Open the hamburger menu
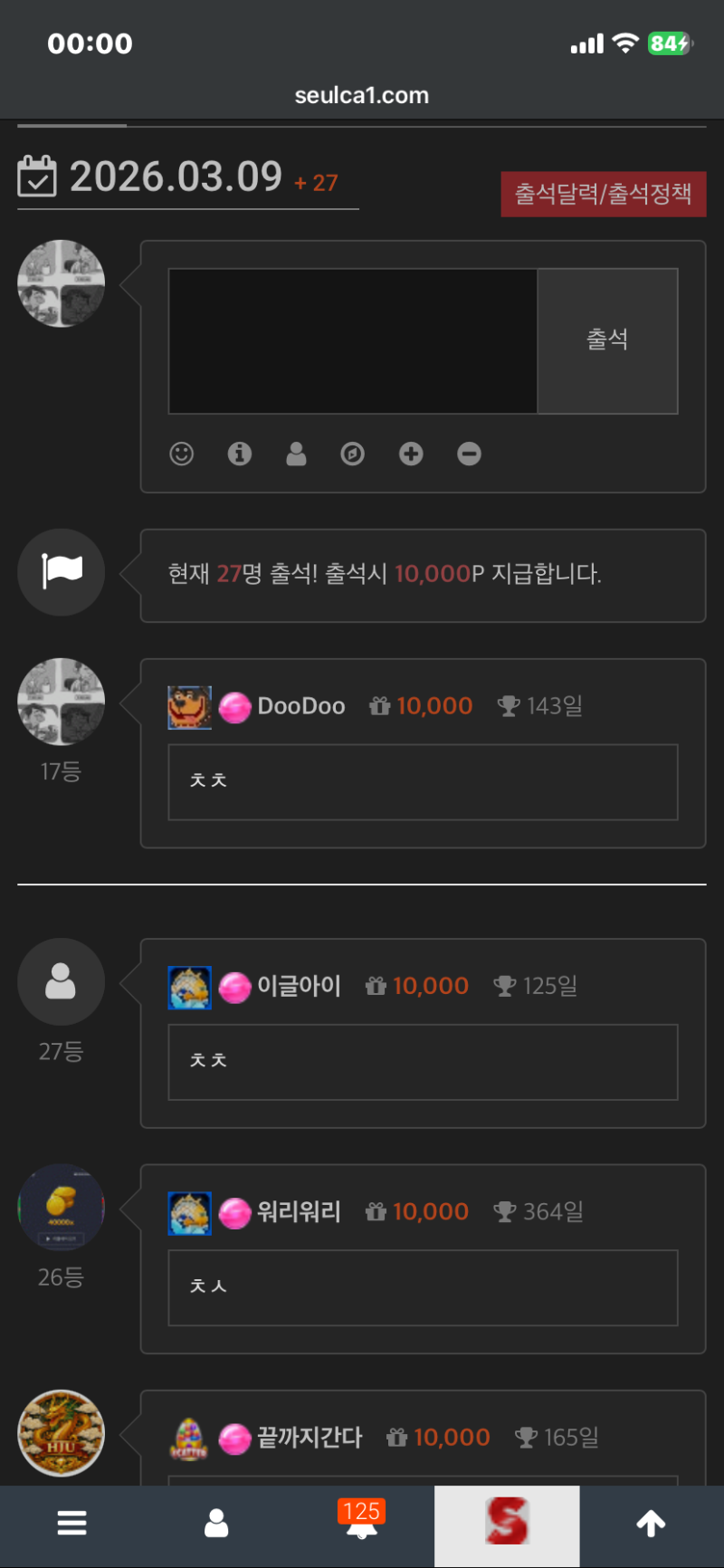The width and height of the screenshot is (724, 1568). (x=72, y=1524)
